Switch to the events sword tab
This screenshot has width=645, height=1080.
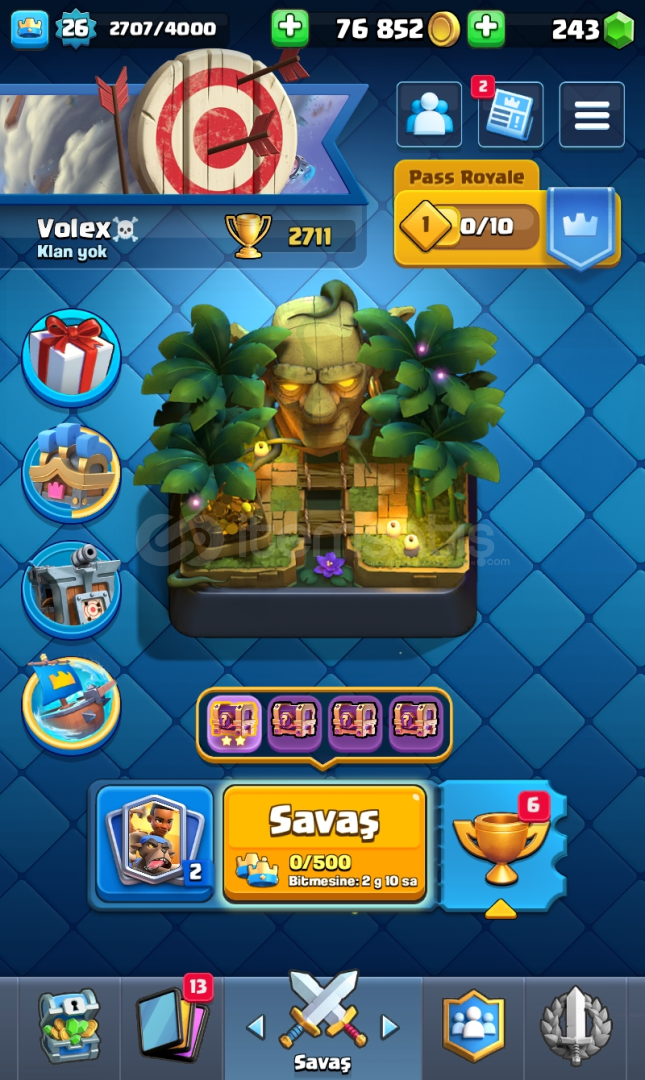click(x=575, y=1027)
